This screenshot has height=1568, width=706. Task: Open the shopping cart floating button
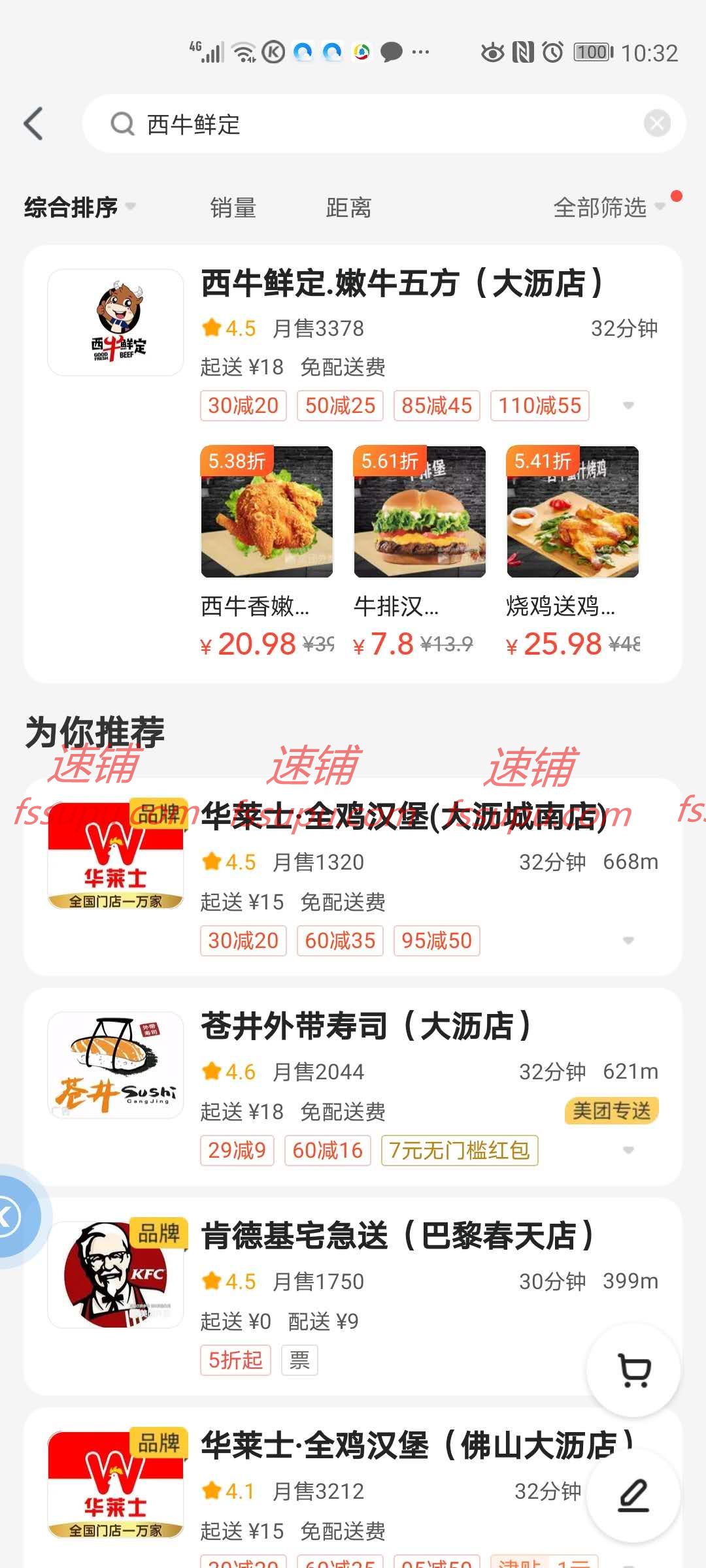pyautogui.click(x=633, y=1369)
